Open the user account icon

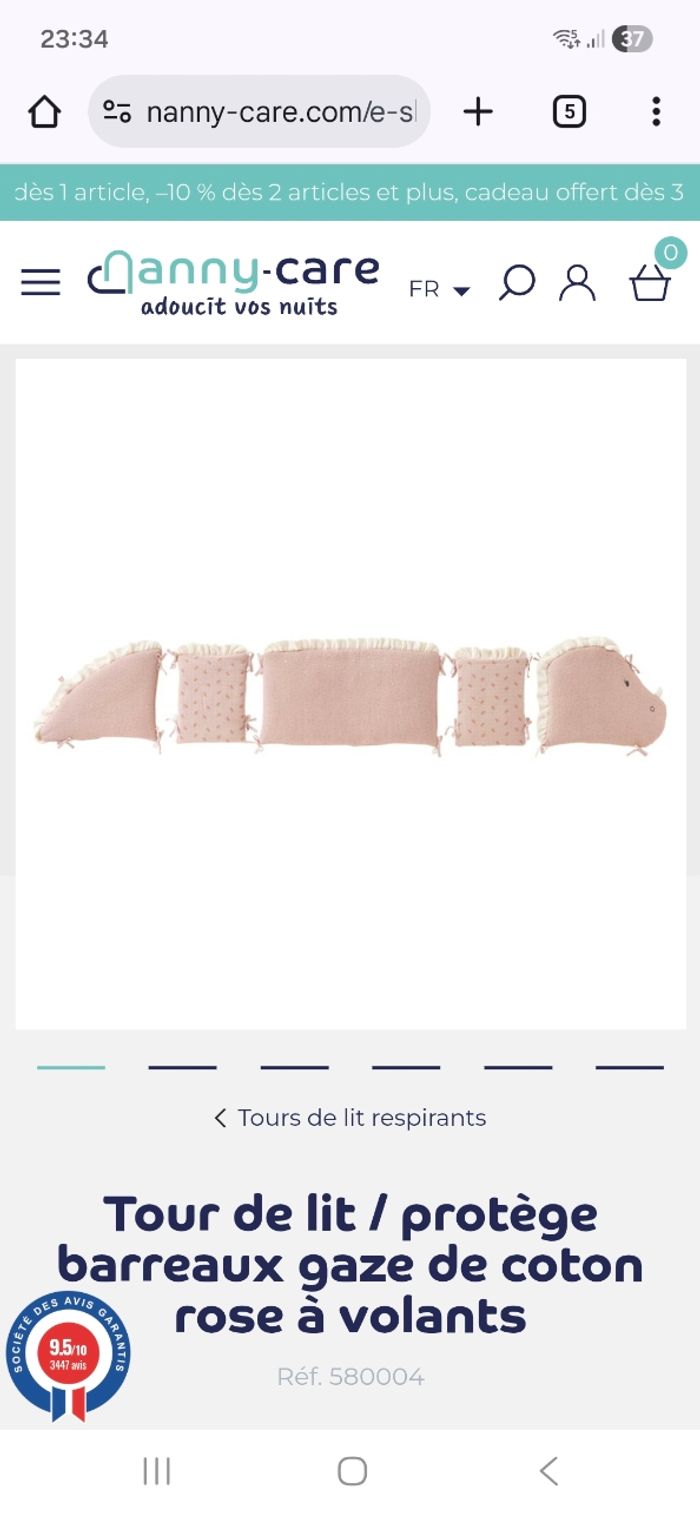click(x=577, y=283)
